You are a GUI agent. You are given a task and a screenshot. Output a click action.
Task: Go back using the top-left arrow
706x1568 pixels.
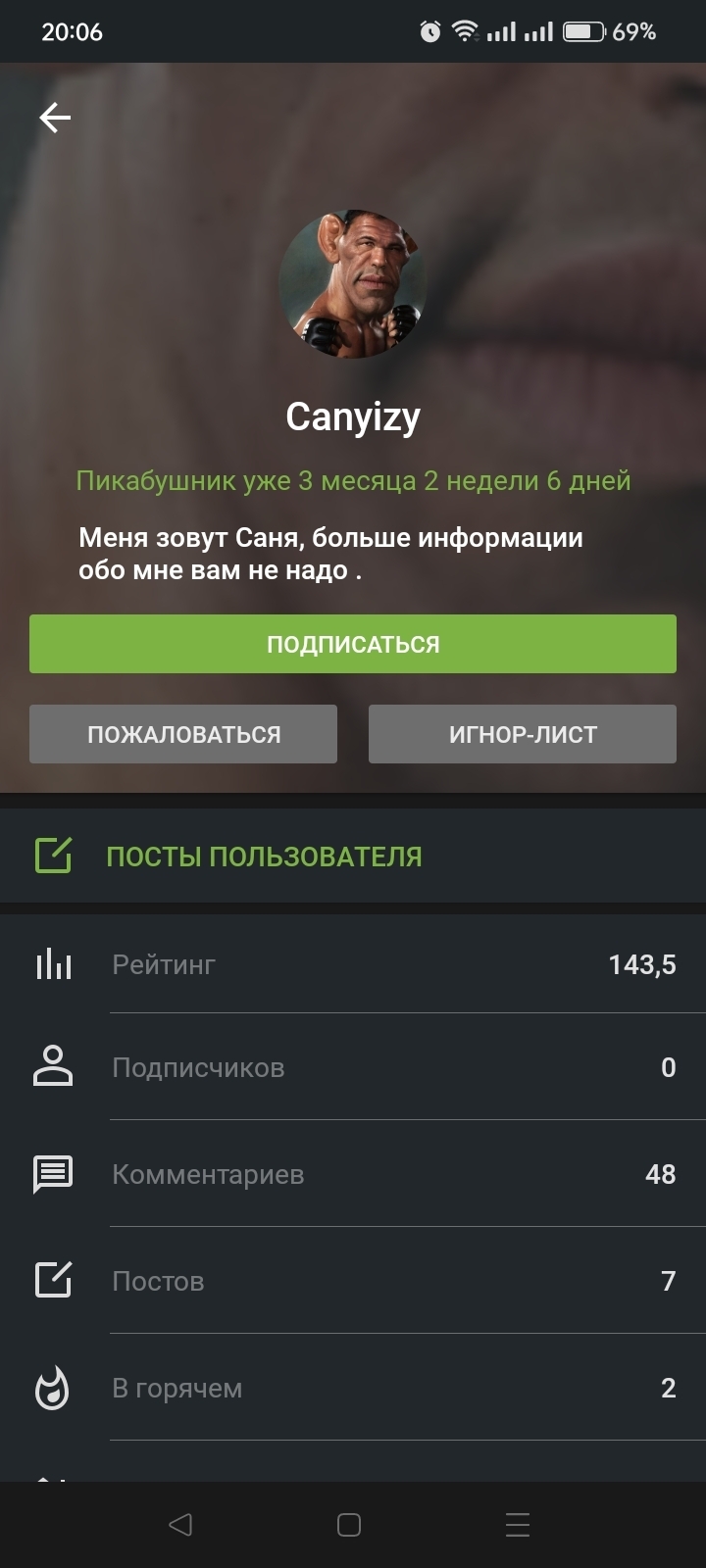tap(55, 119)
